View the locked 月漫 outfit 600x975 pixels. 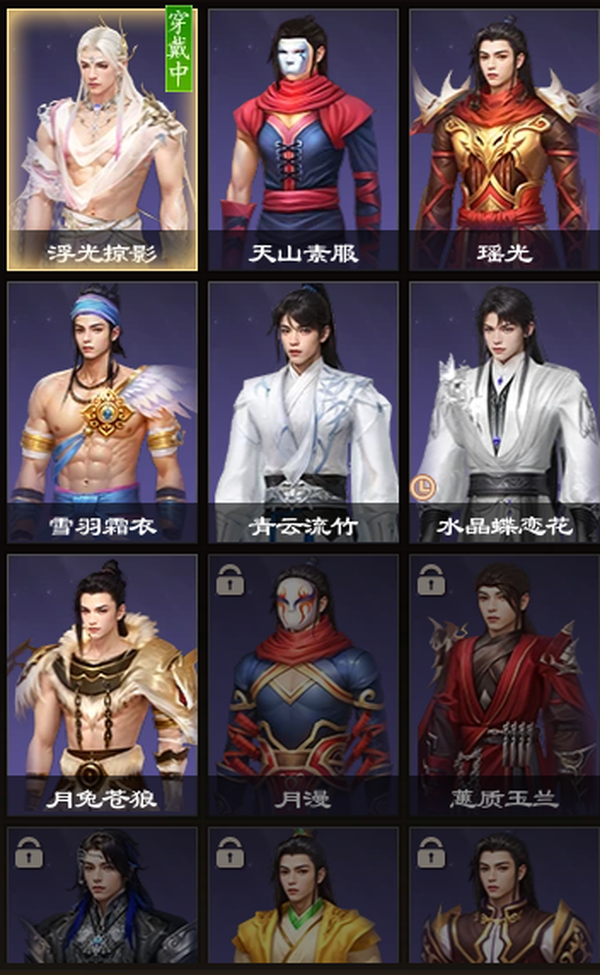[303, 685]
